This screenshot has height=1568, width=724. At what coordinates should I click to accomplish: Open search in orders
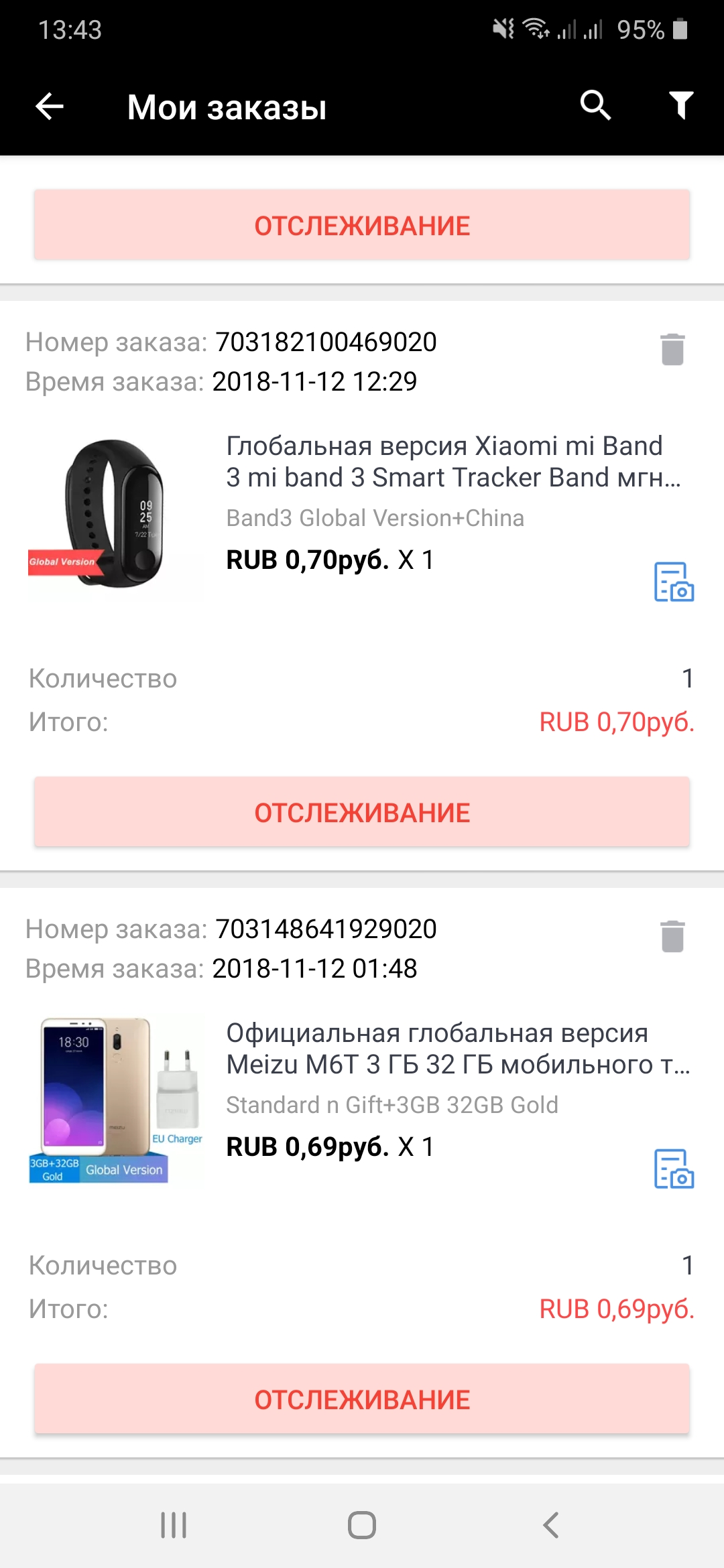pos(595,105)
